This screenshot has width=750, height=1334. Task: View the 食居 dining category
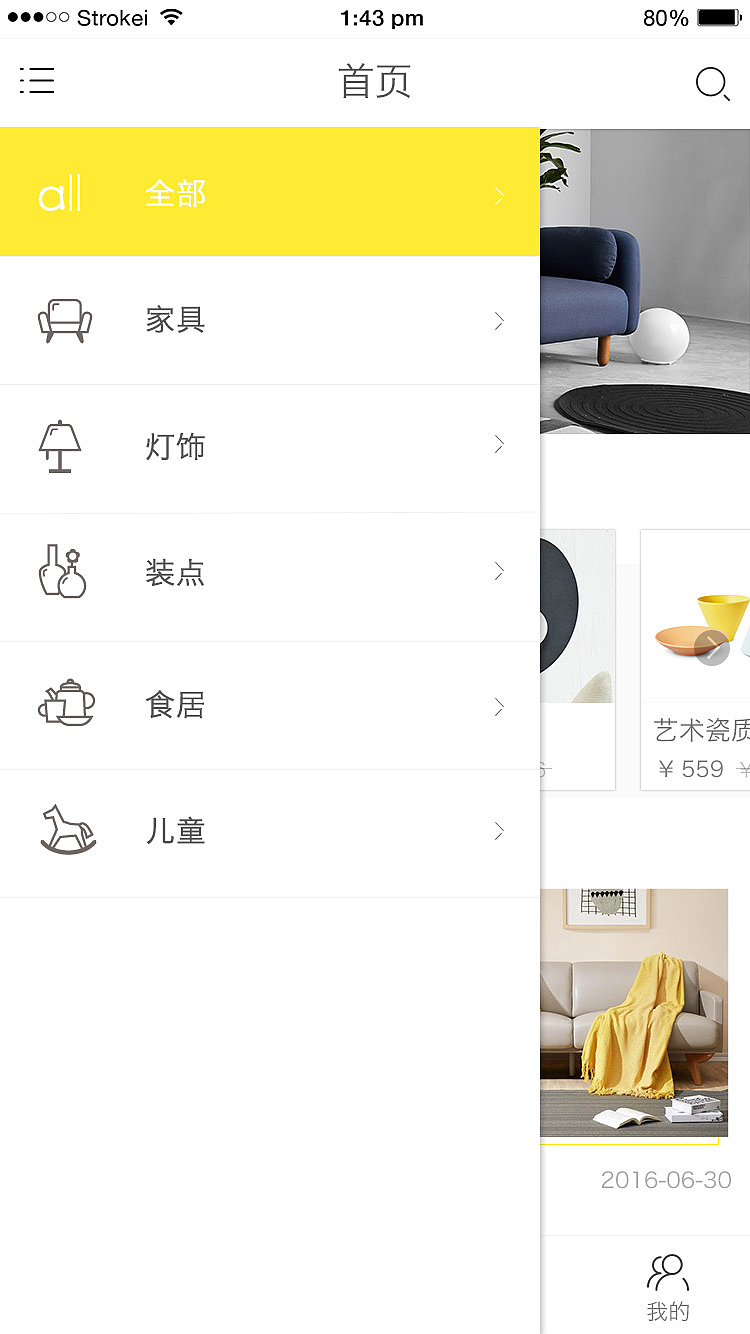pyautogui.click(x=270, y=706)
